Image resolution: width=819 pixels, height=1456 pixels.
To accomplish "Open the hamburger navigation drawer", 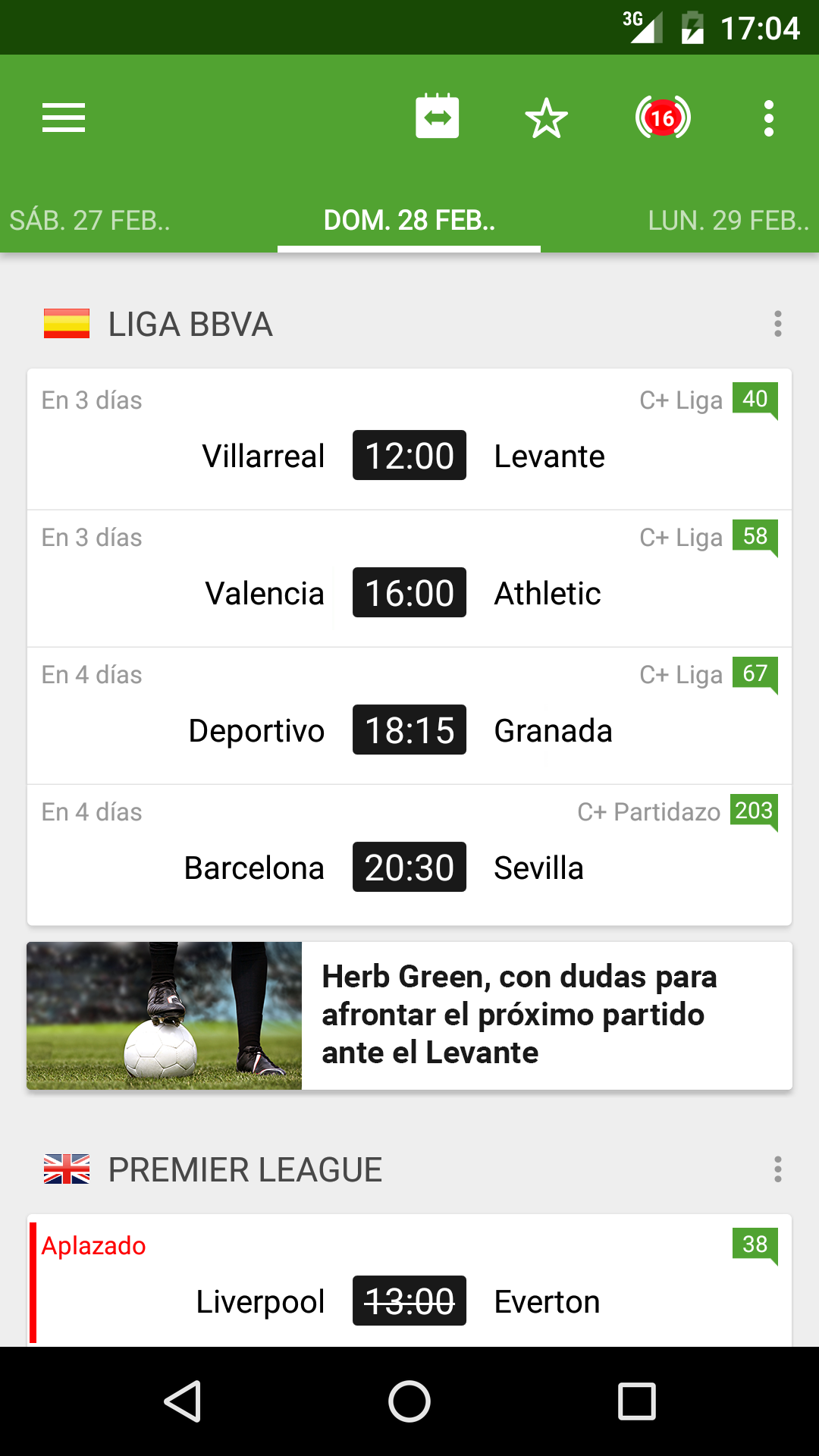I will pos(64,118).
